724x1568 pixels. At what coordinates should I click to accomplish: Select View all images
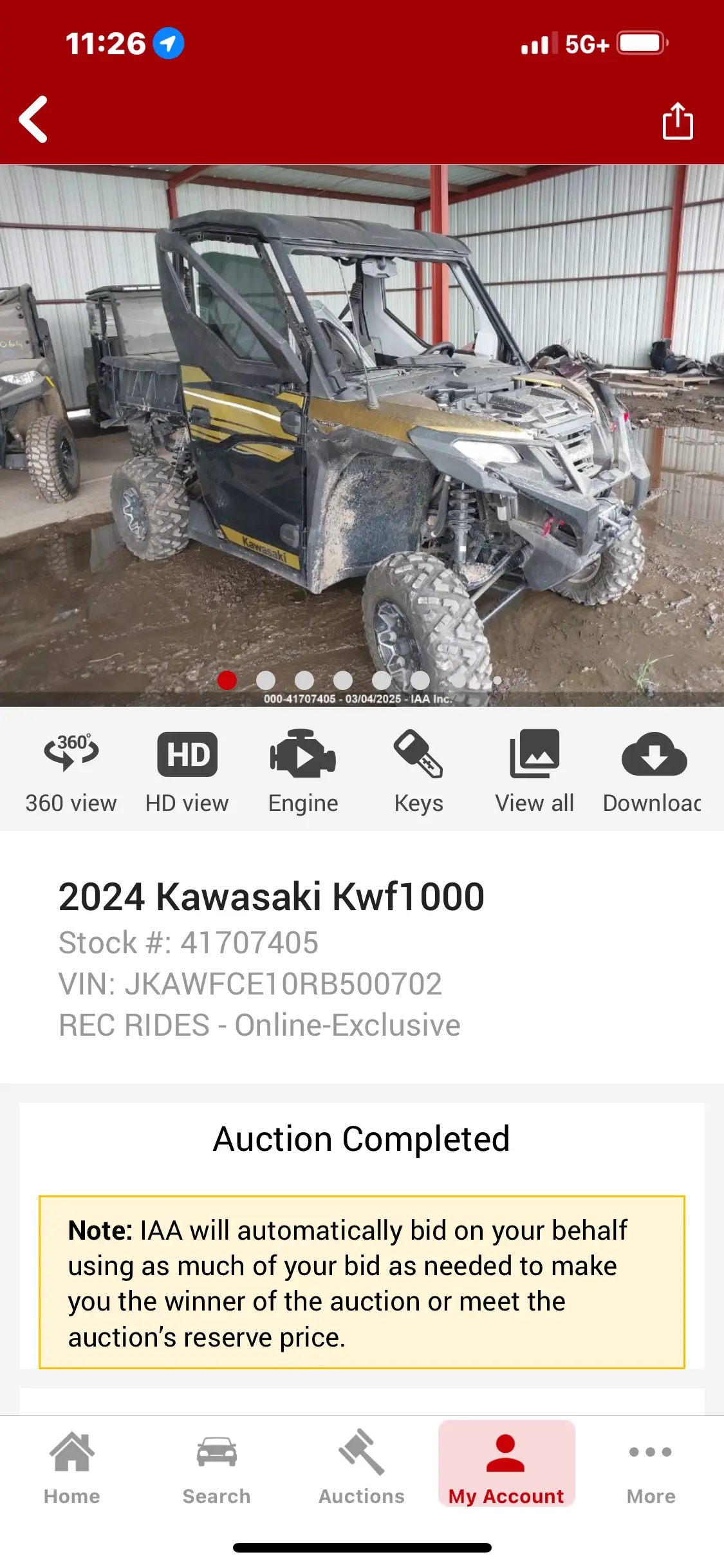[534, 771]
